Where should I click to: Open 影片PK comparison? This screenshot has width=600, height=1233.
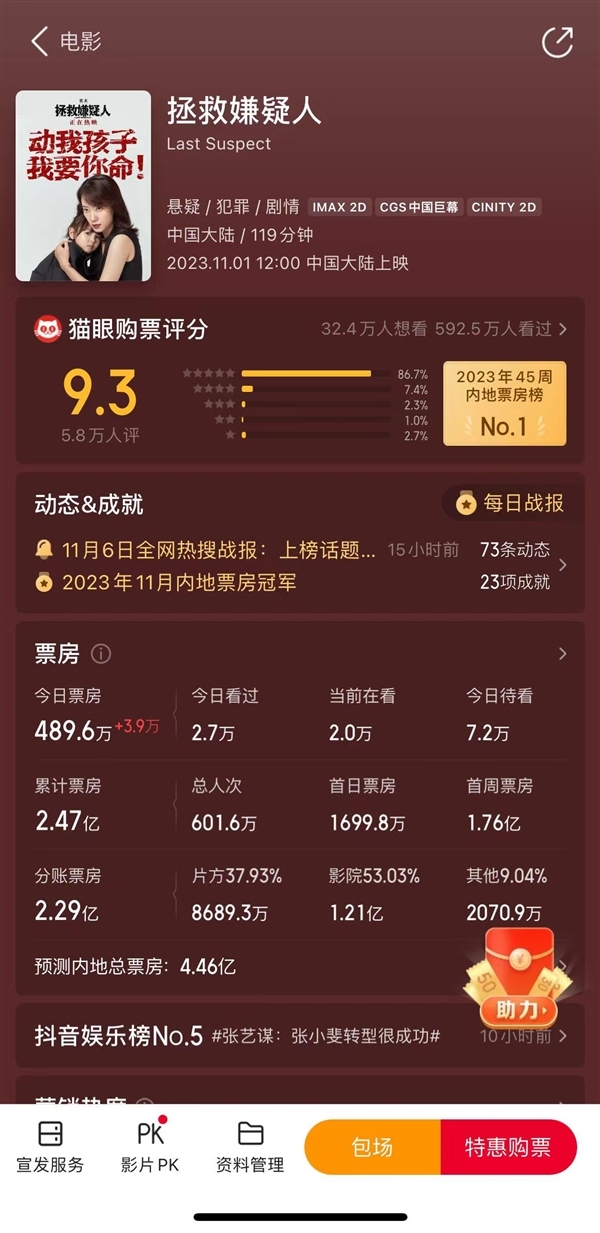[150, 1146]
